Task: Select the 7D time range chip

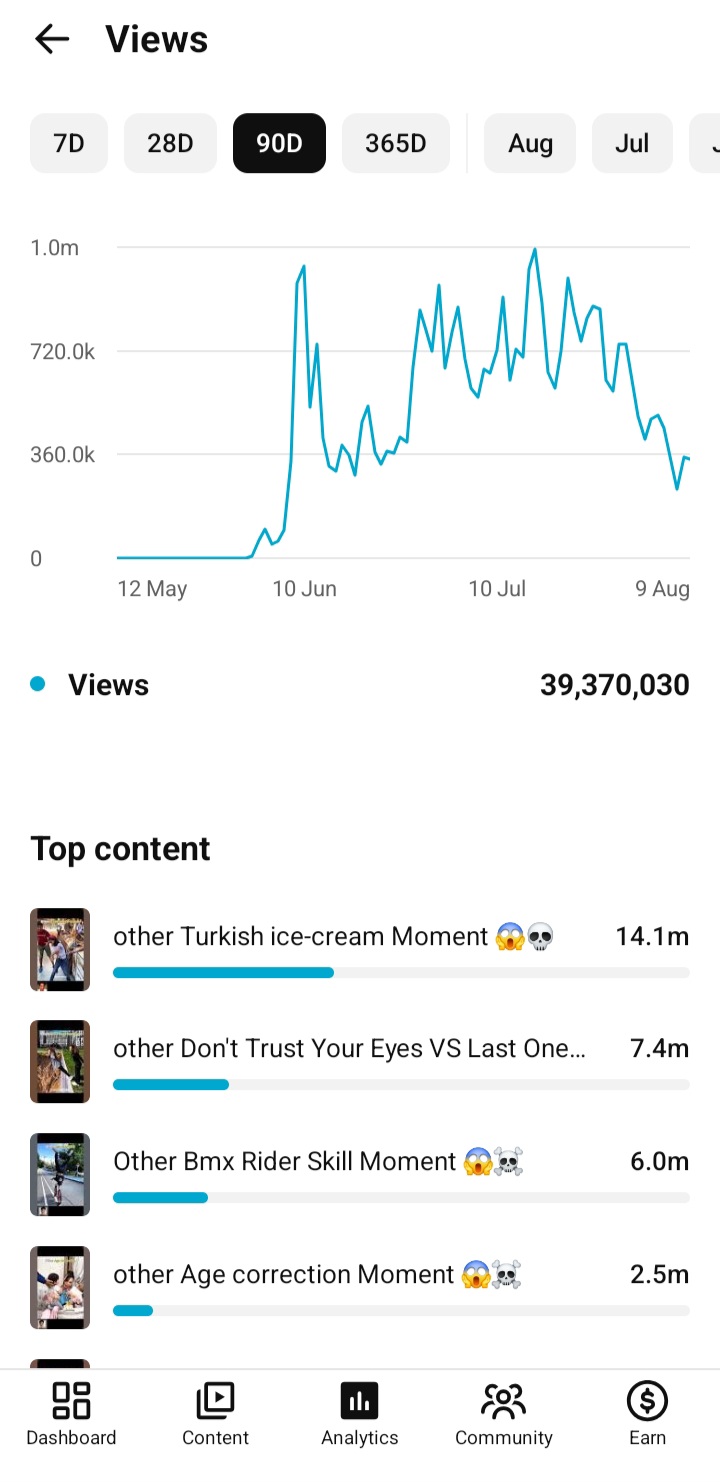Action: click(x=69, y=143)
